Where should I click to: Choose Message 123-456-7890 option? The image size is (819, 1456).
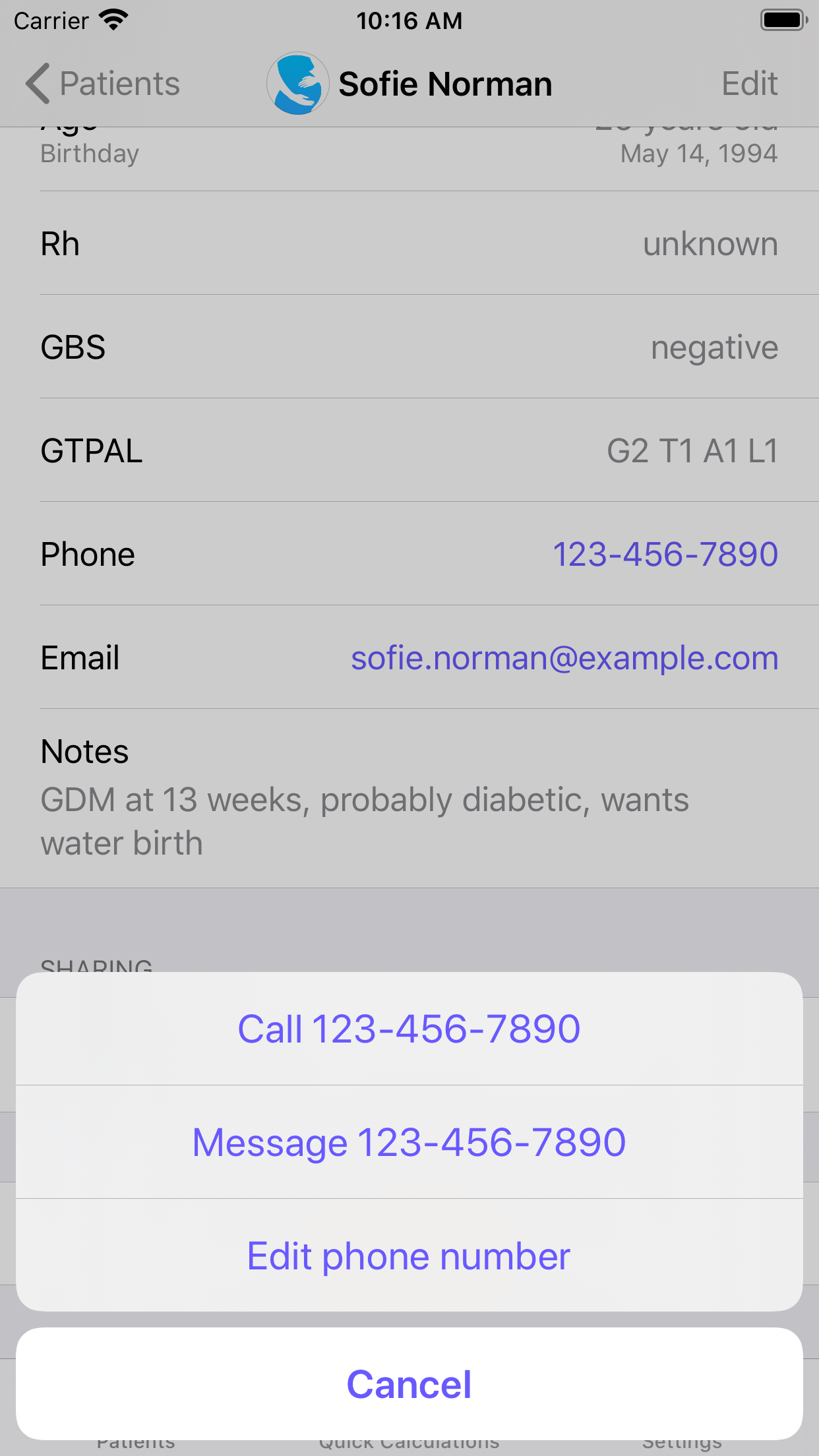409,1142
